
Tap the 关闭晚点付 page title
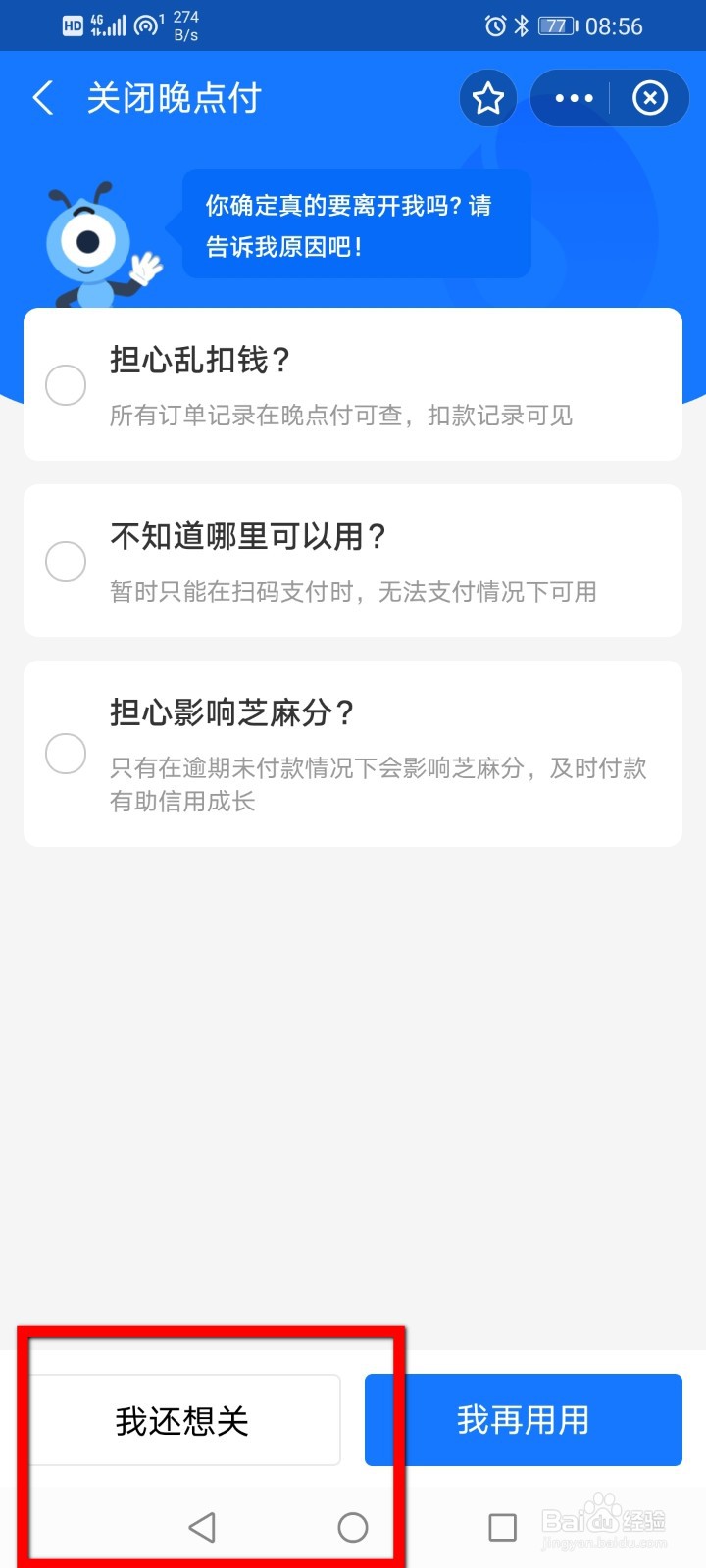[172, 98]
